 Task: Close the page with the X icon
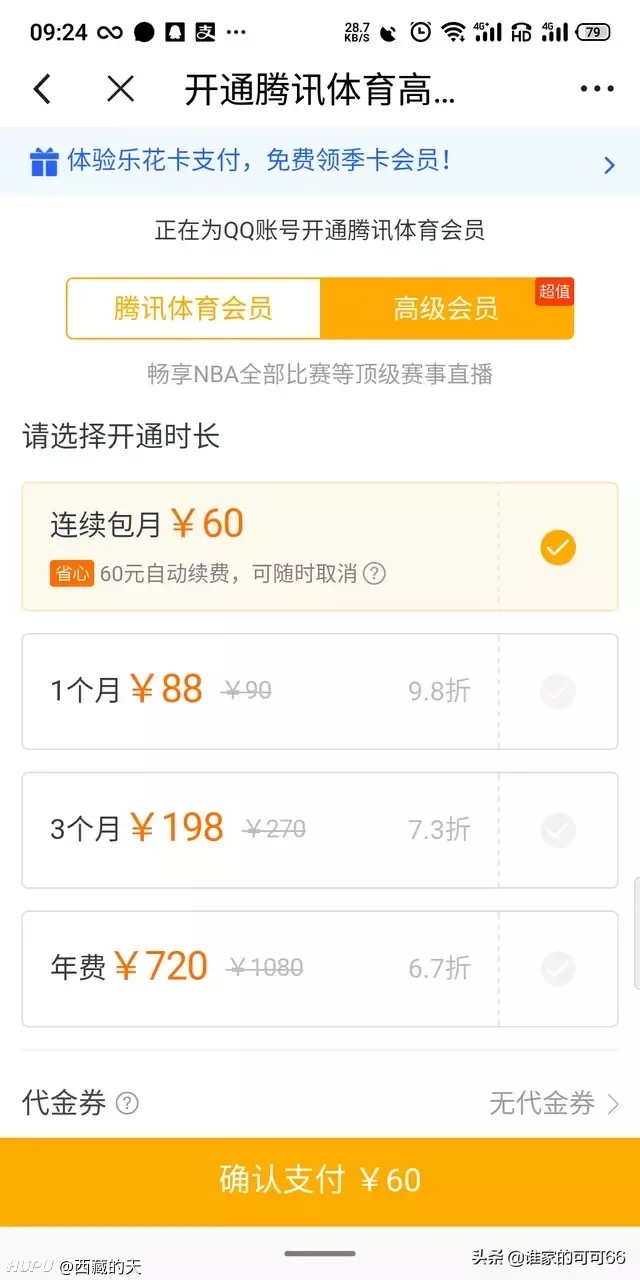[x=120, y=89]
